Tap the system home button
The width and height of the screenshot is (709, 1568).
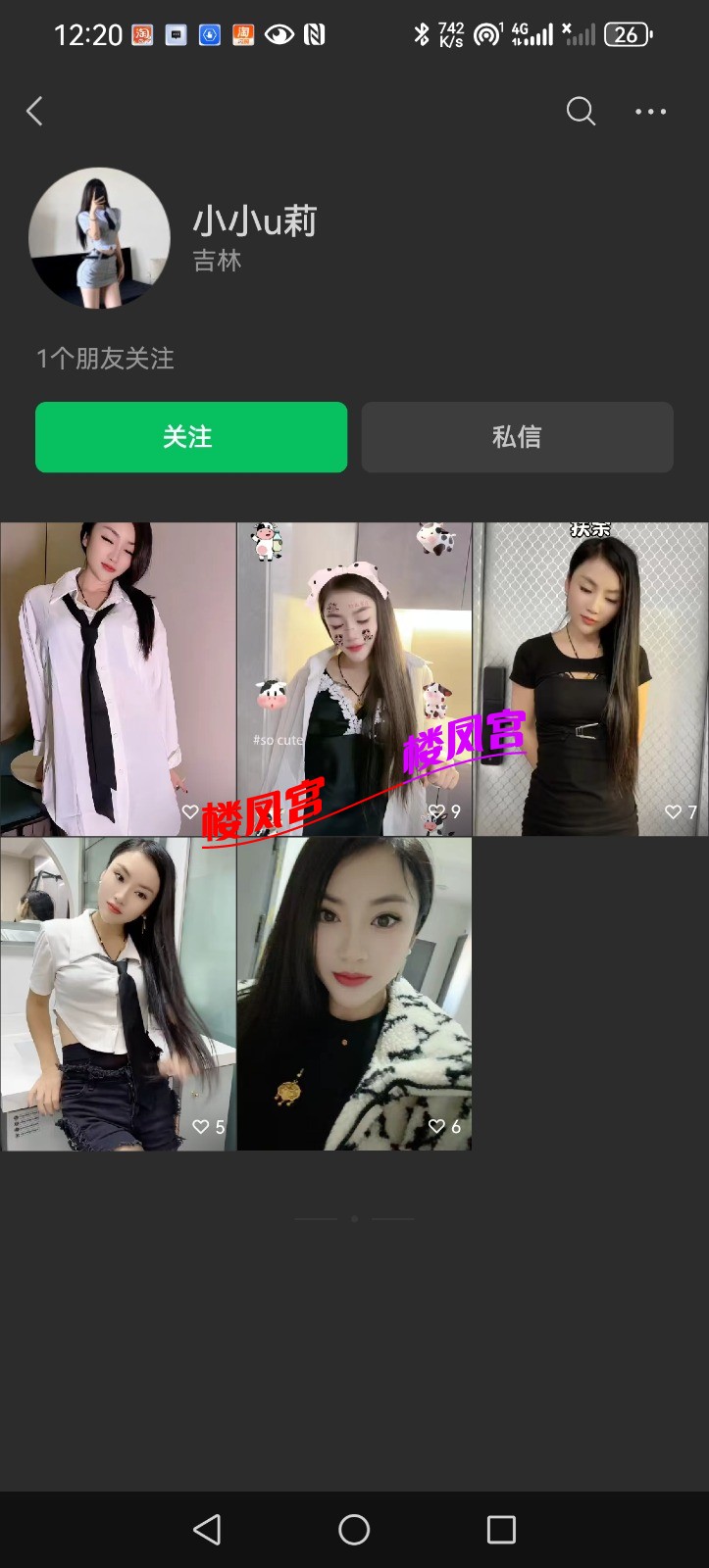click(354, 1529)
